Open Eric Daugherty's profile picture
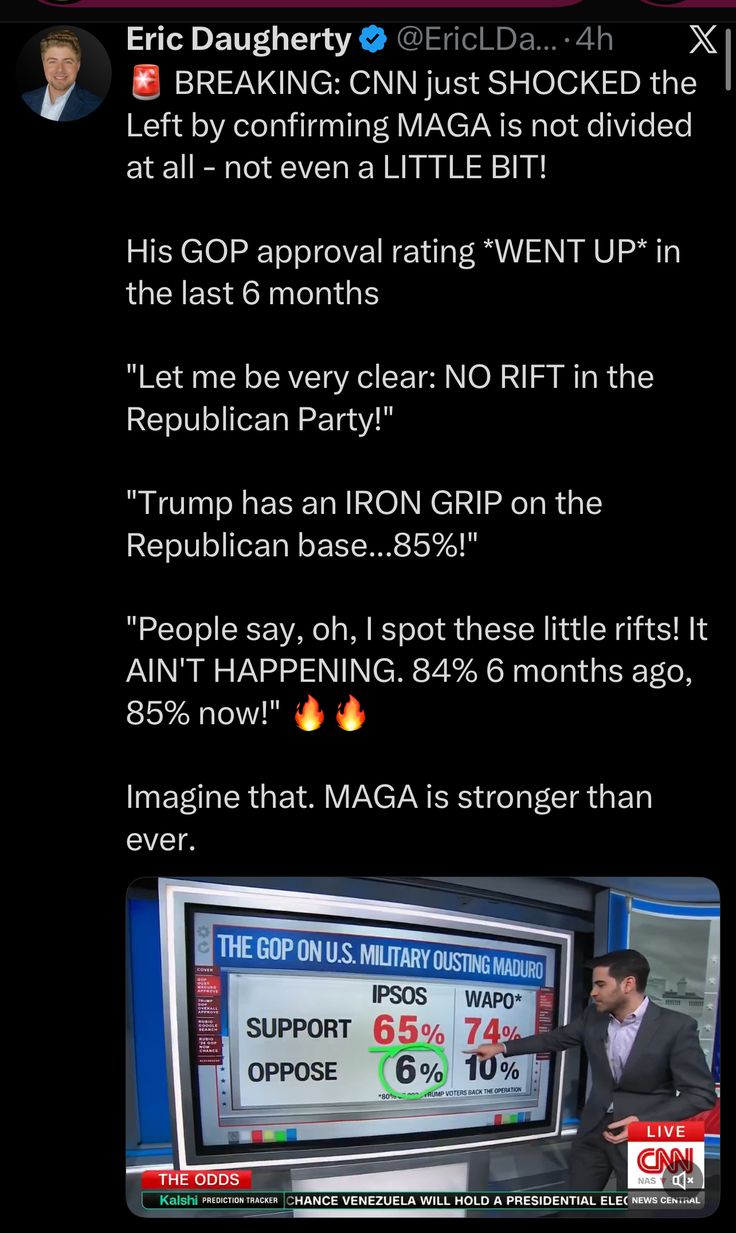 (x=63, y=73)
